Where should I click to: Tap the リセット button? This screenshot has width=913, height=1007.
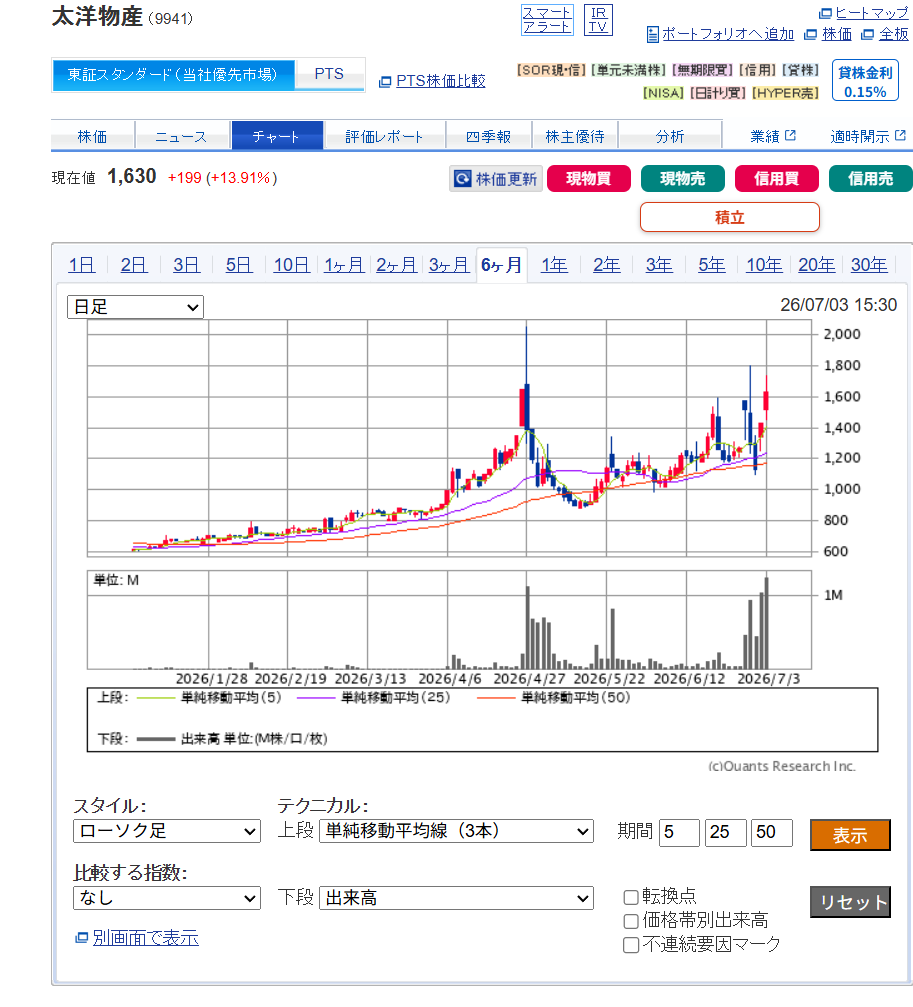click(850, 902)
